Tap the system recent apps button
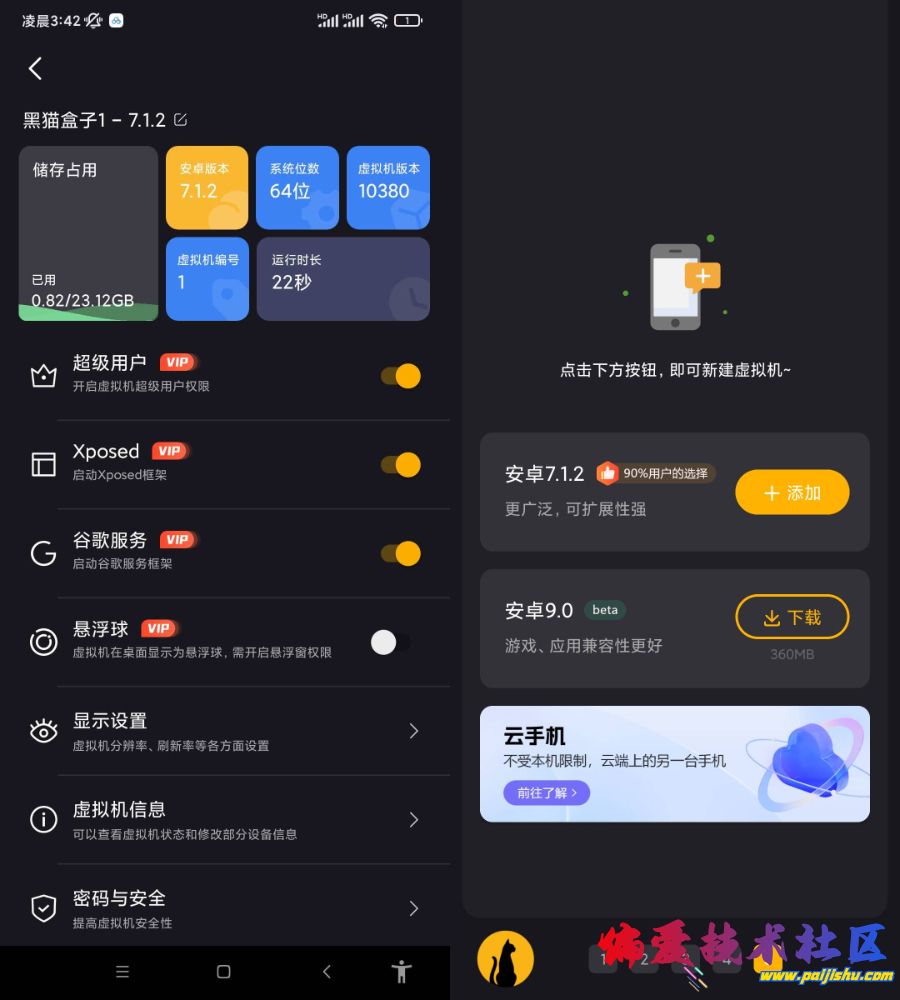The width and height of the screenshot is (900, 1000). click(x=122, y=972)
